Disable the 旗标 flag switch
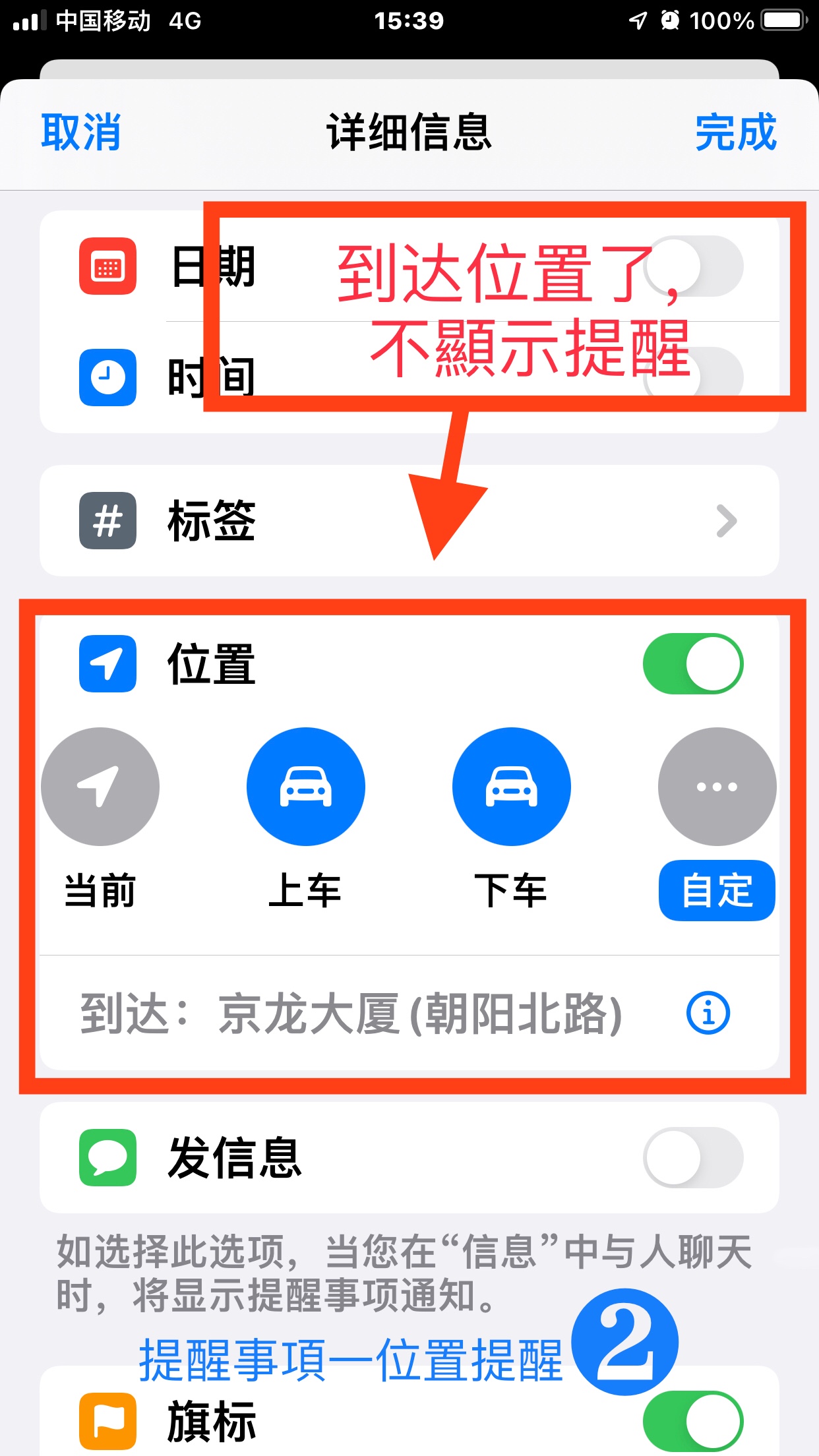 pos(692,1421)
